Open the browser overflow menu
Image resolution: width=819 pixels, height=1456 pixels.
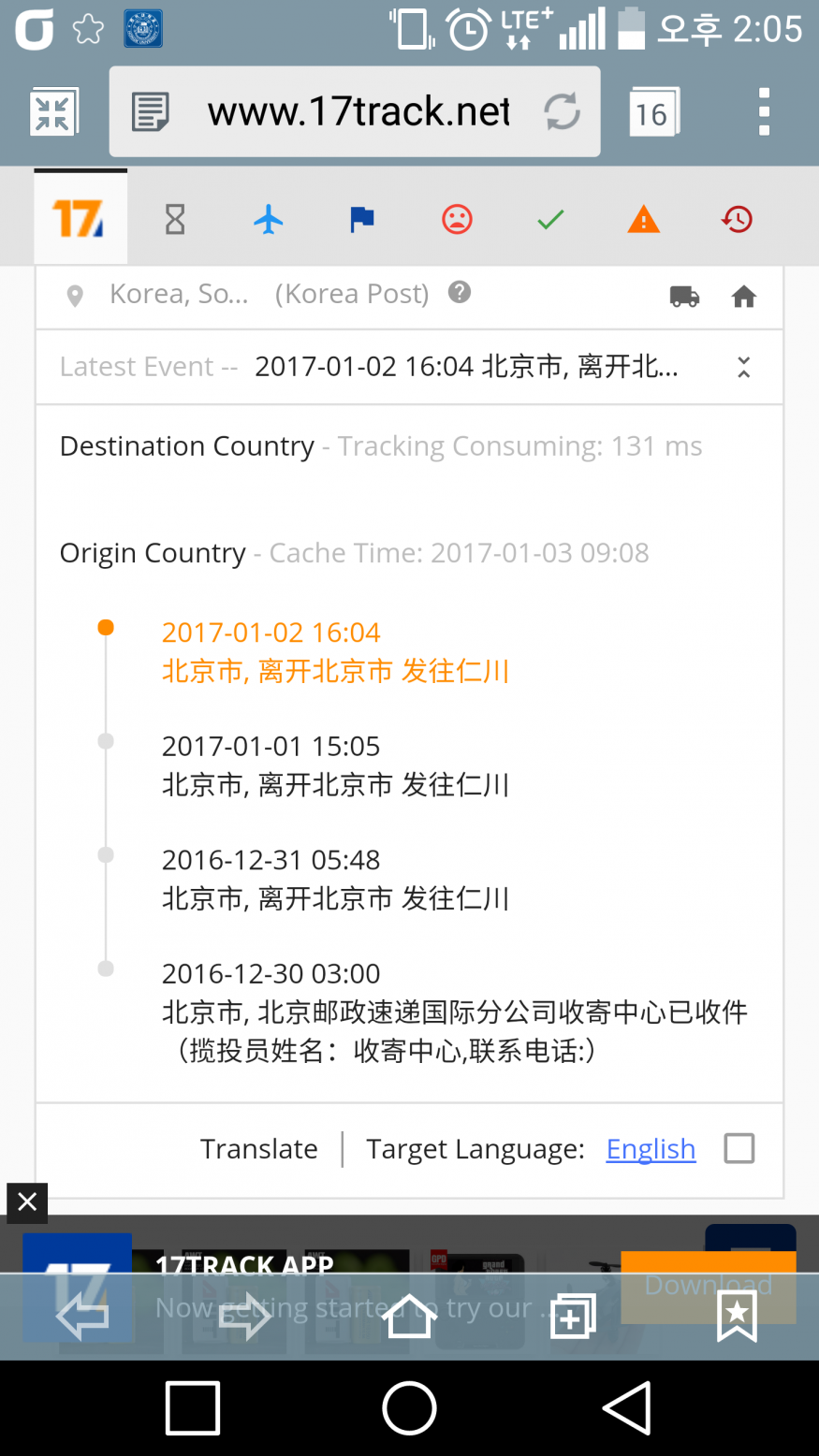click(x=764, y=112)
